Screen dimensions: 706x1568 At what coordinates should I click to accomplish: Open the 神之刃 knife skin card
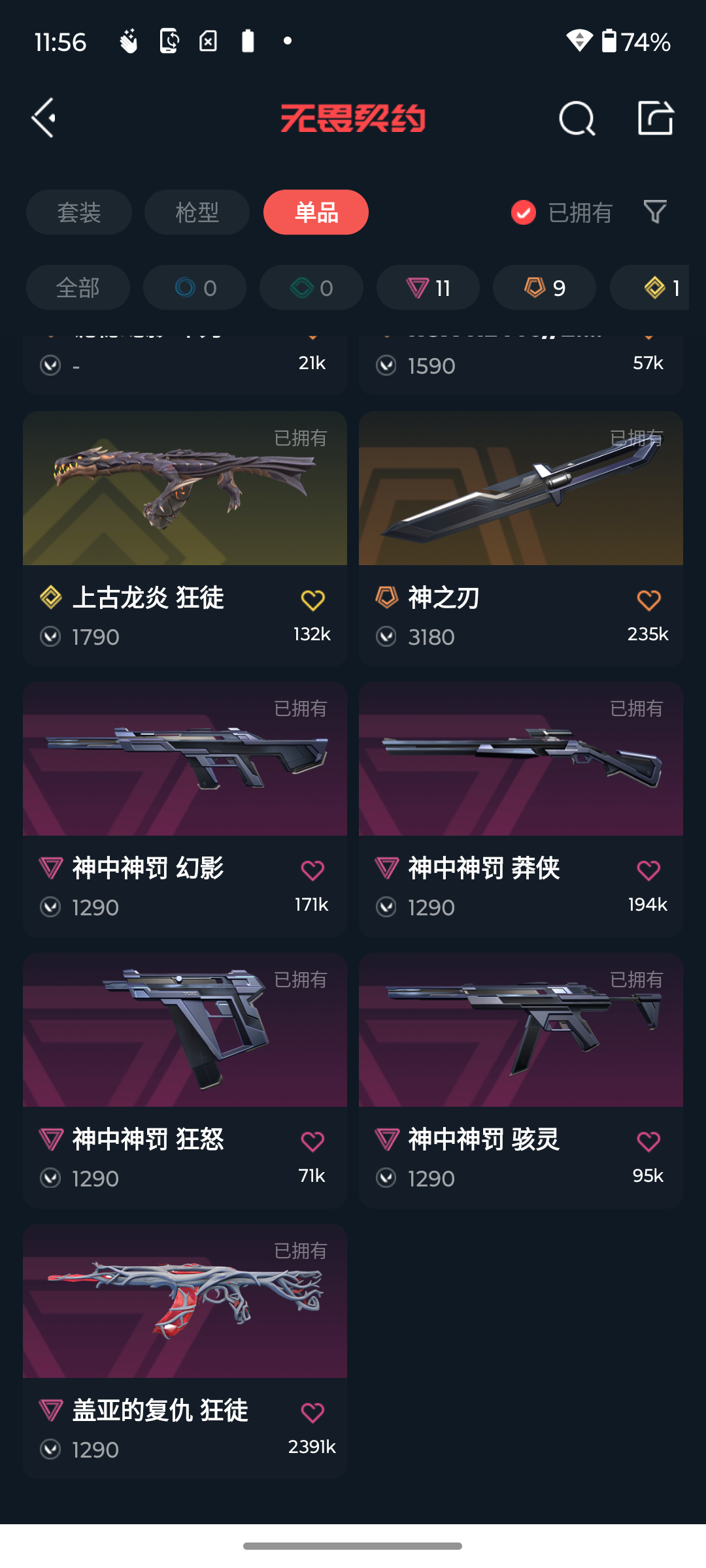pyautogui.click(x=521, y=489)
